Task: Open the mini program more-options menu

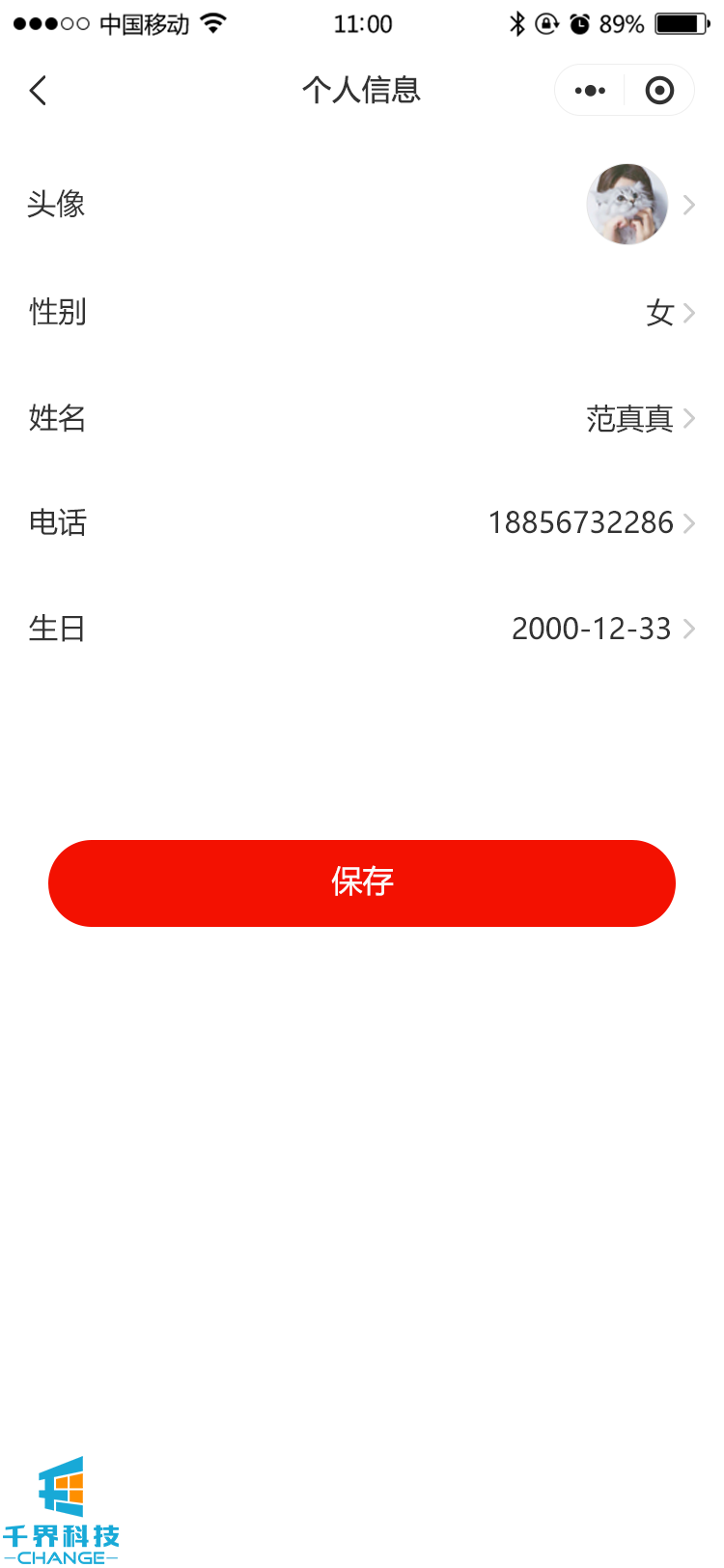Action: tap(590, 91)
